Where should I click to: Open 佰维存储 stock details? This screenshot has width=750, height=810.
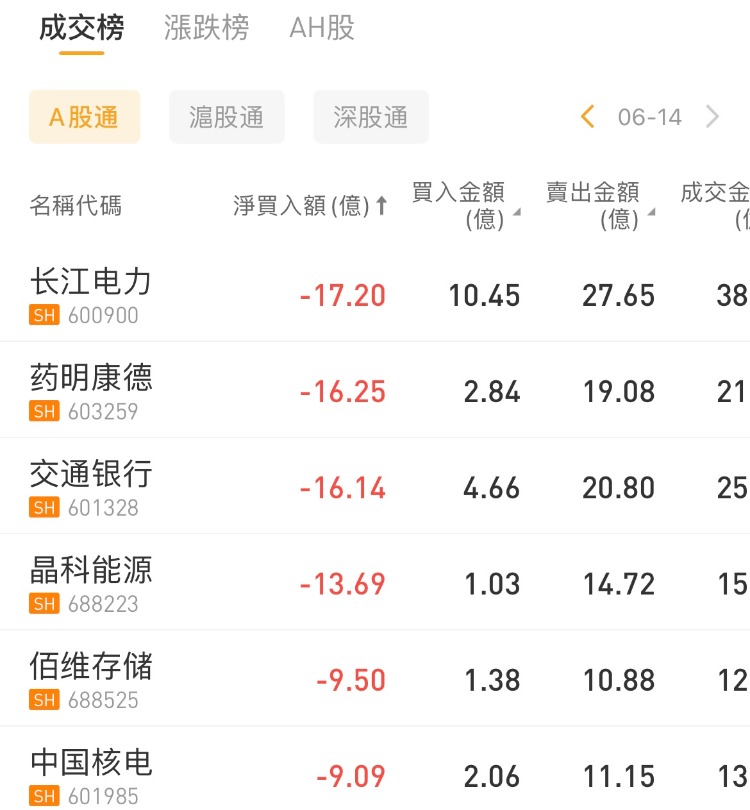pos(91,678)
